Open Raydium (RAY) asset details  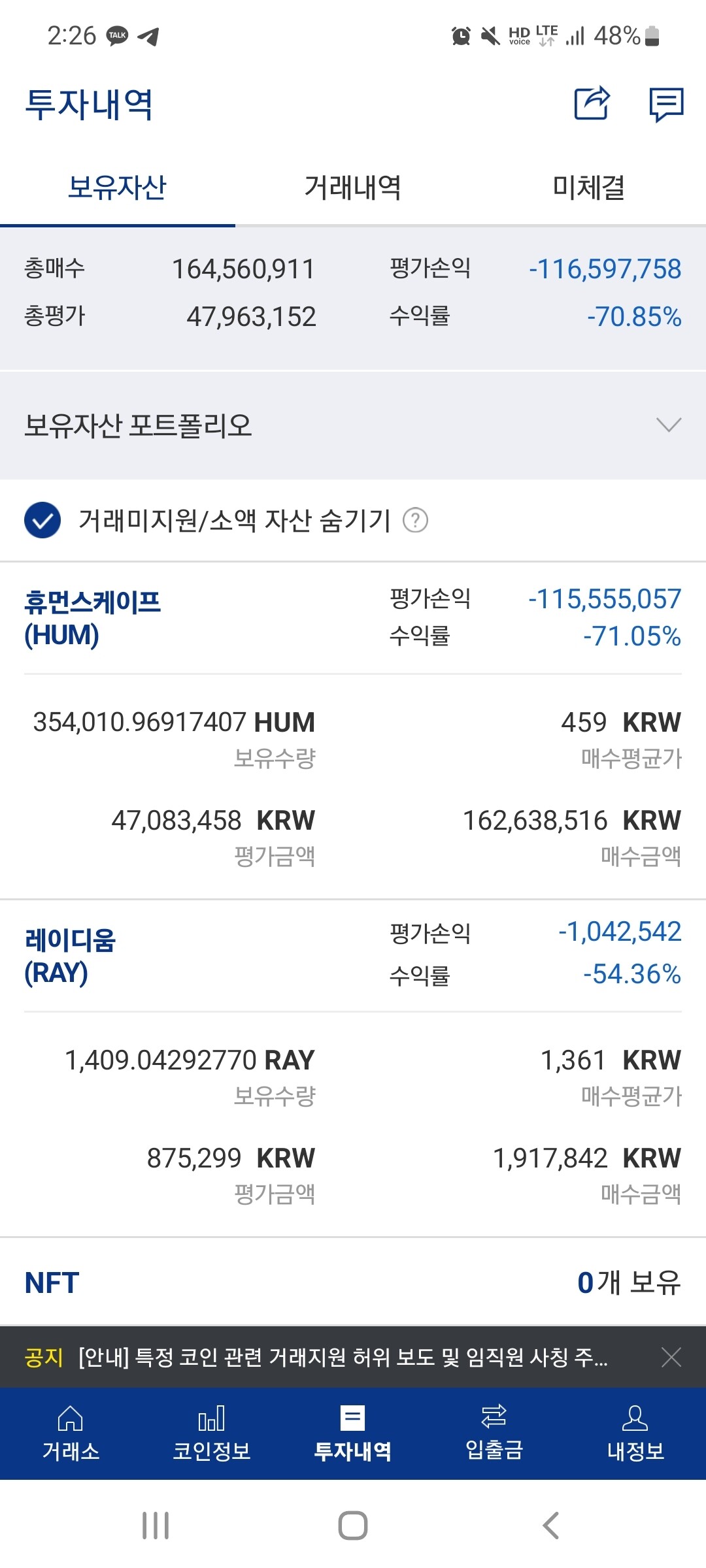72,954
